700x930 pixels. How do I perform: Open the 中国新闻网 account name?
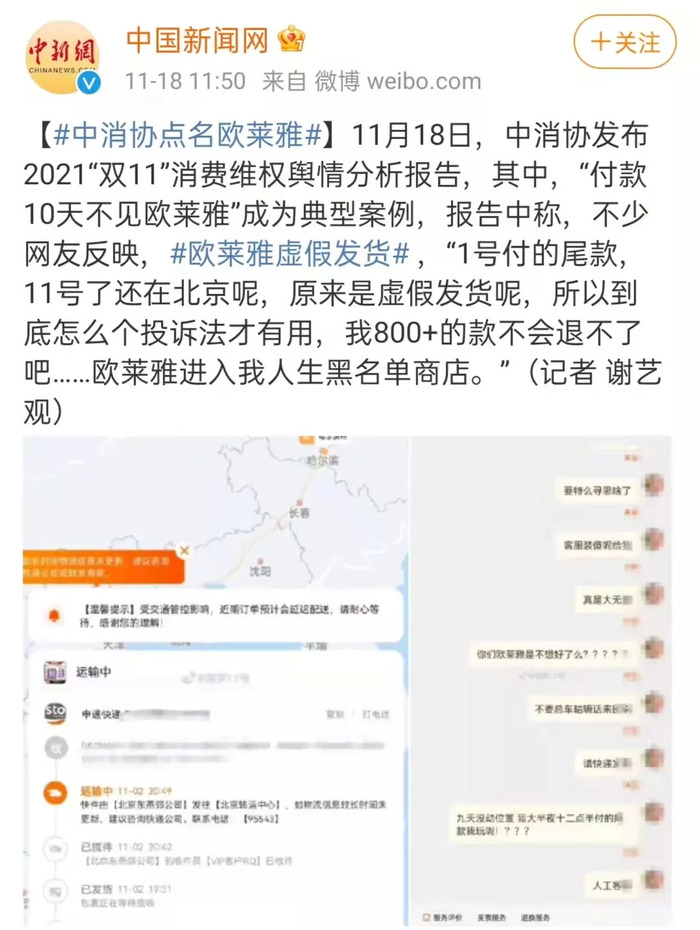(198, 40)
